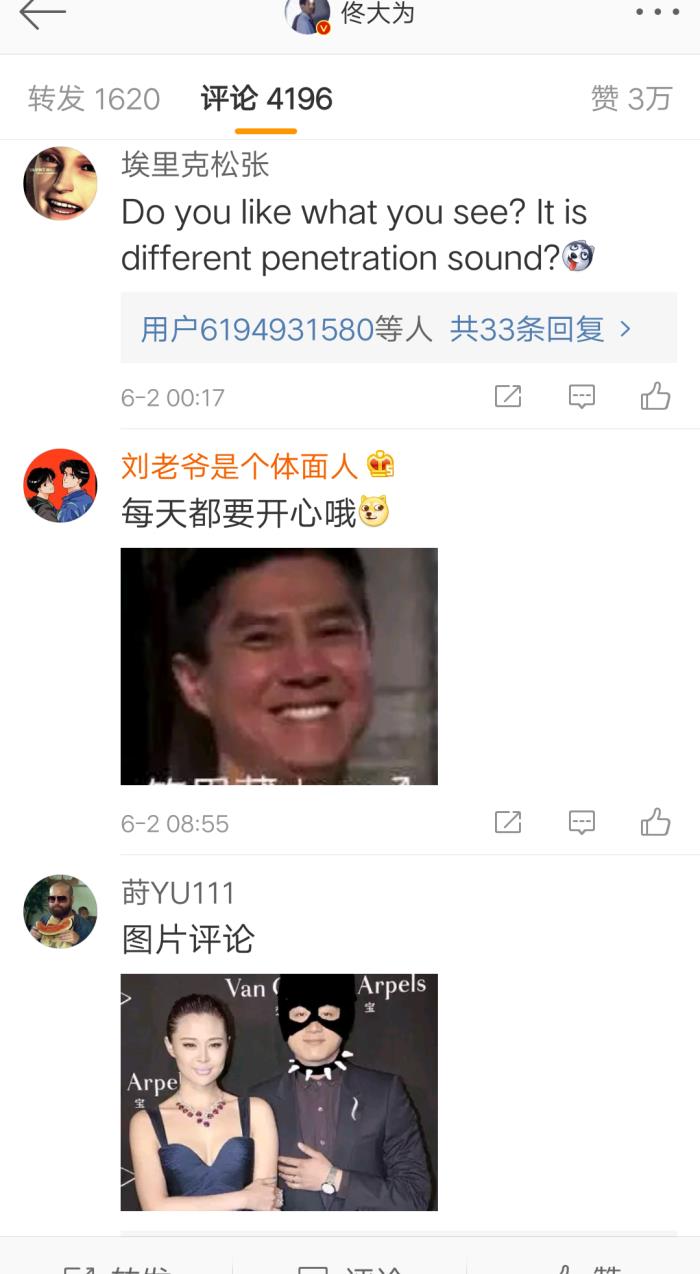Open 莳YU111's profile avatar
Screen dimensions: 700x1274
(60, 911)
